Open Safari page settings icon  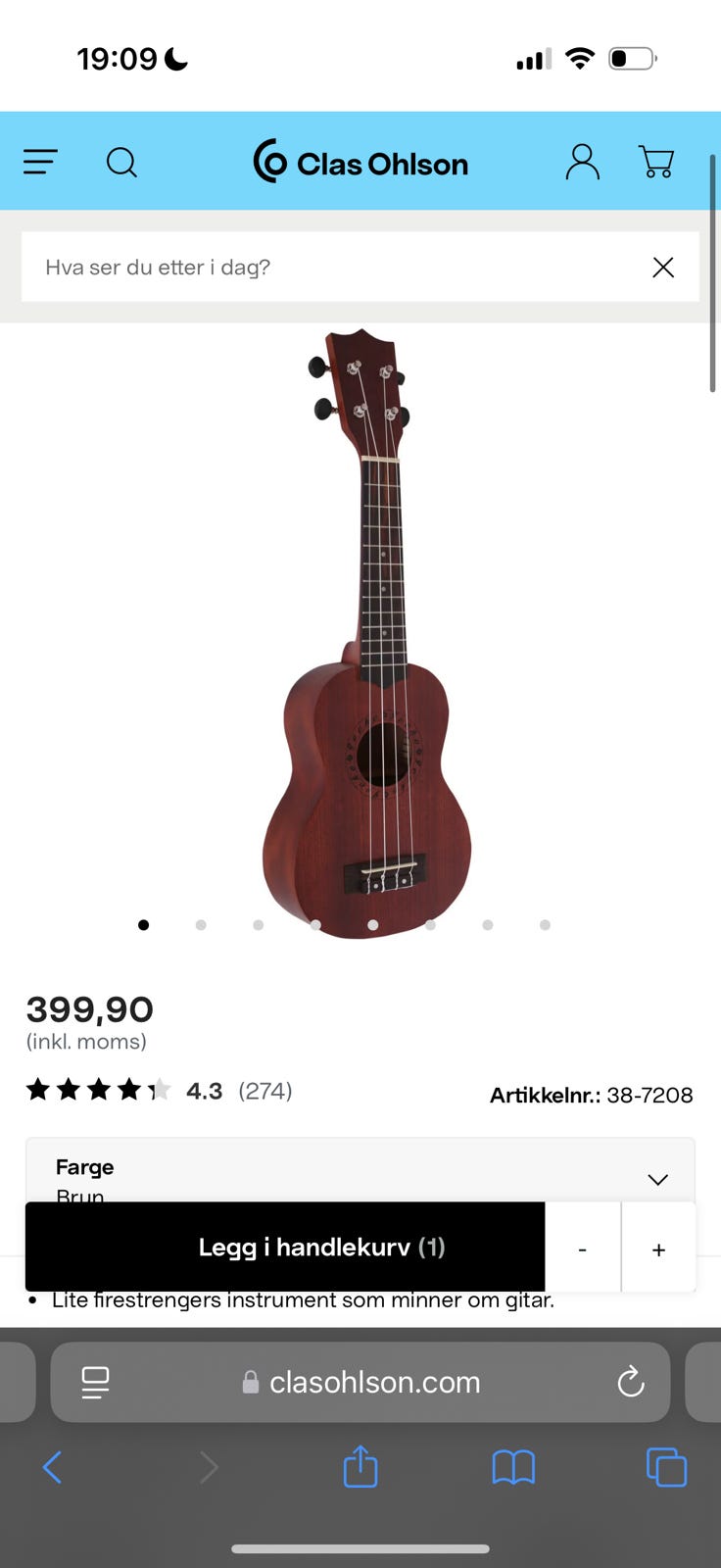coord(95,1382)
